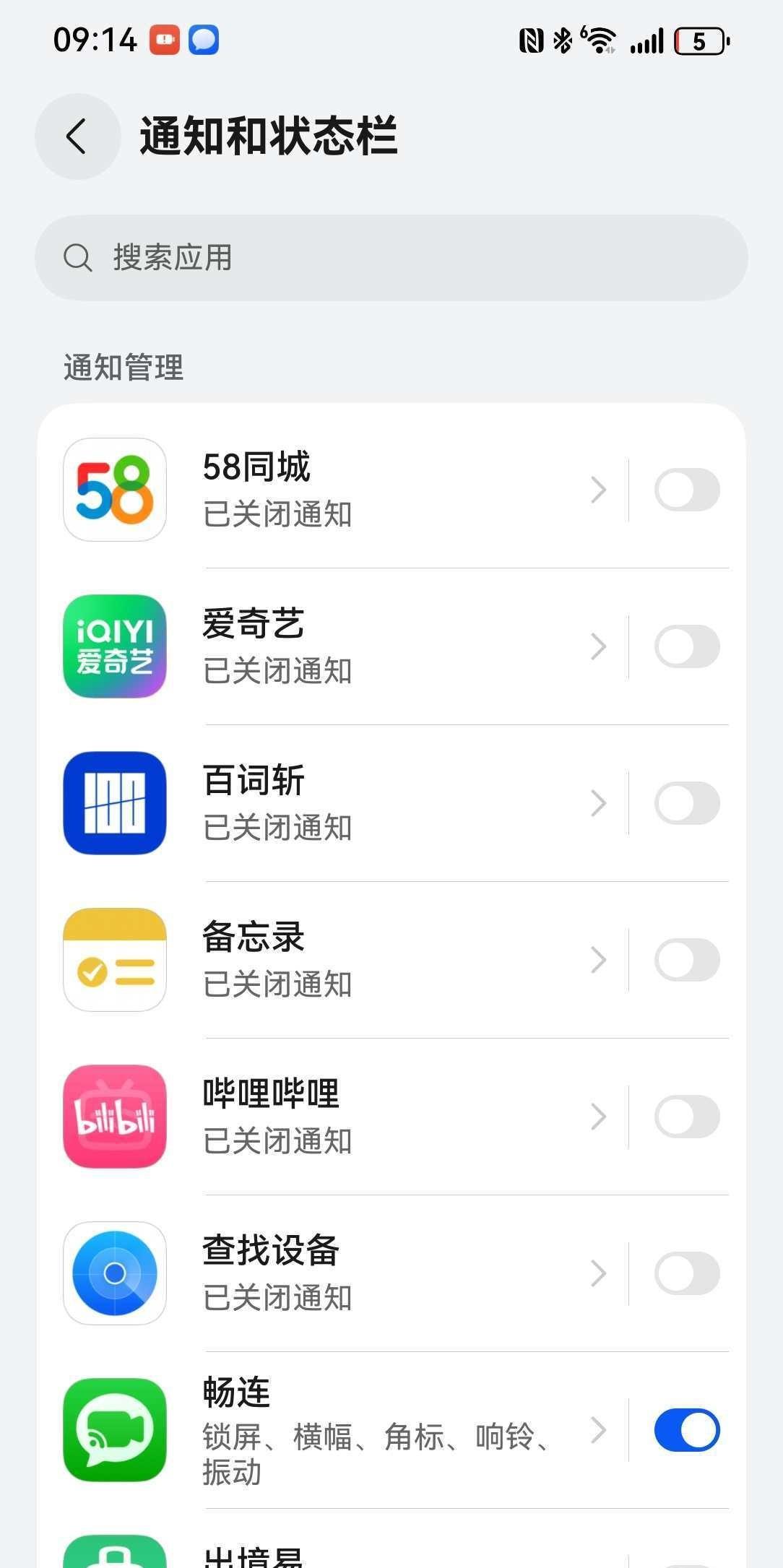Enable the 备忘录 notification toggle
Screen dimensions: 783x1568
tap(686, 960)
